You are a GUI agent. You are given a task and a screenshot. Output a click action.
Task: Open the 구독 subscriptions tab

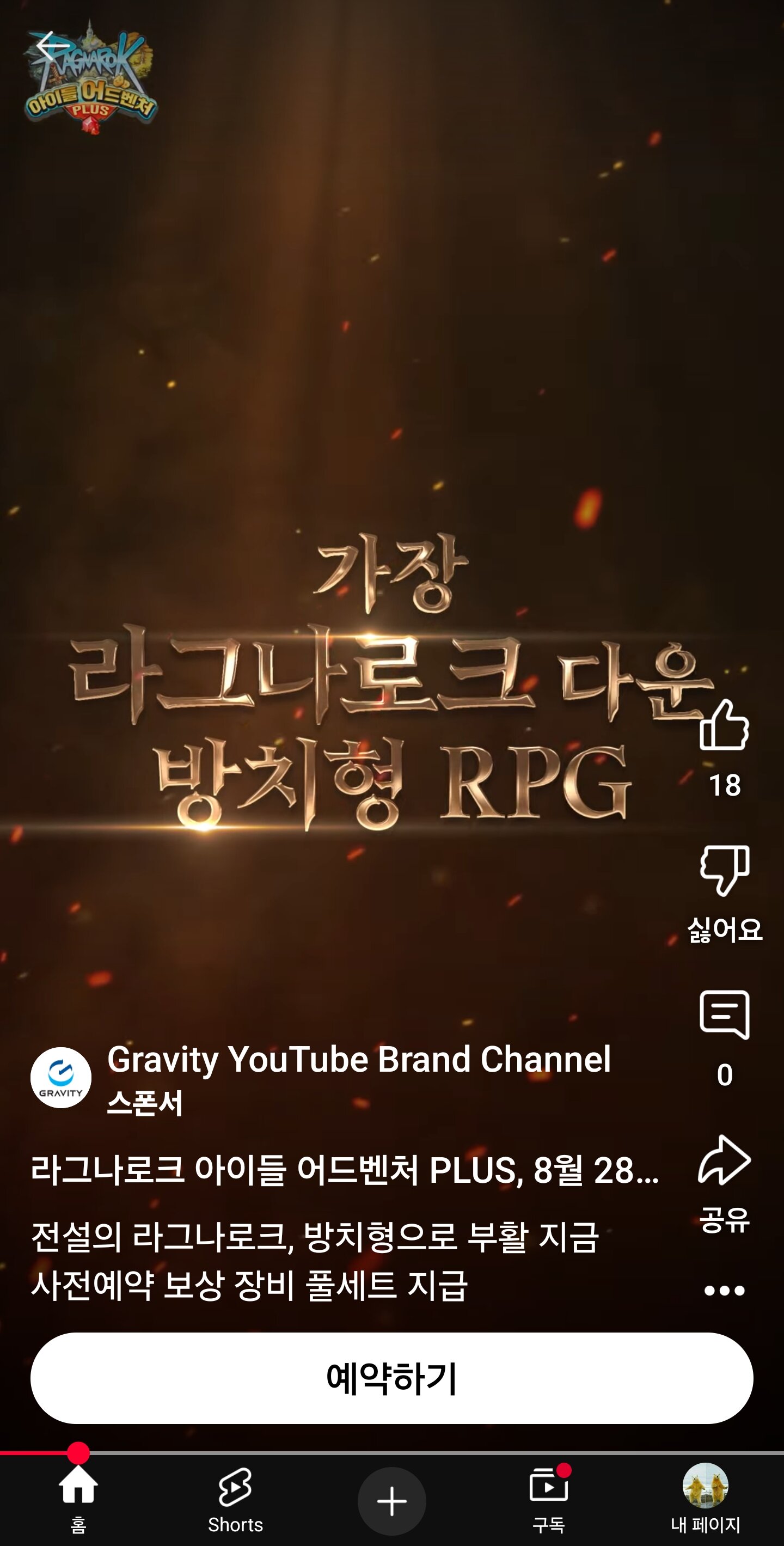click(x=548, y=1498)
